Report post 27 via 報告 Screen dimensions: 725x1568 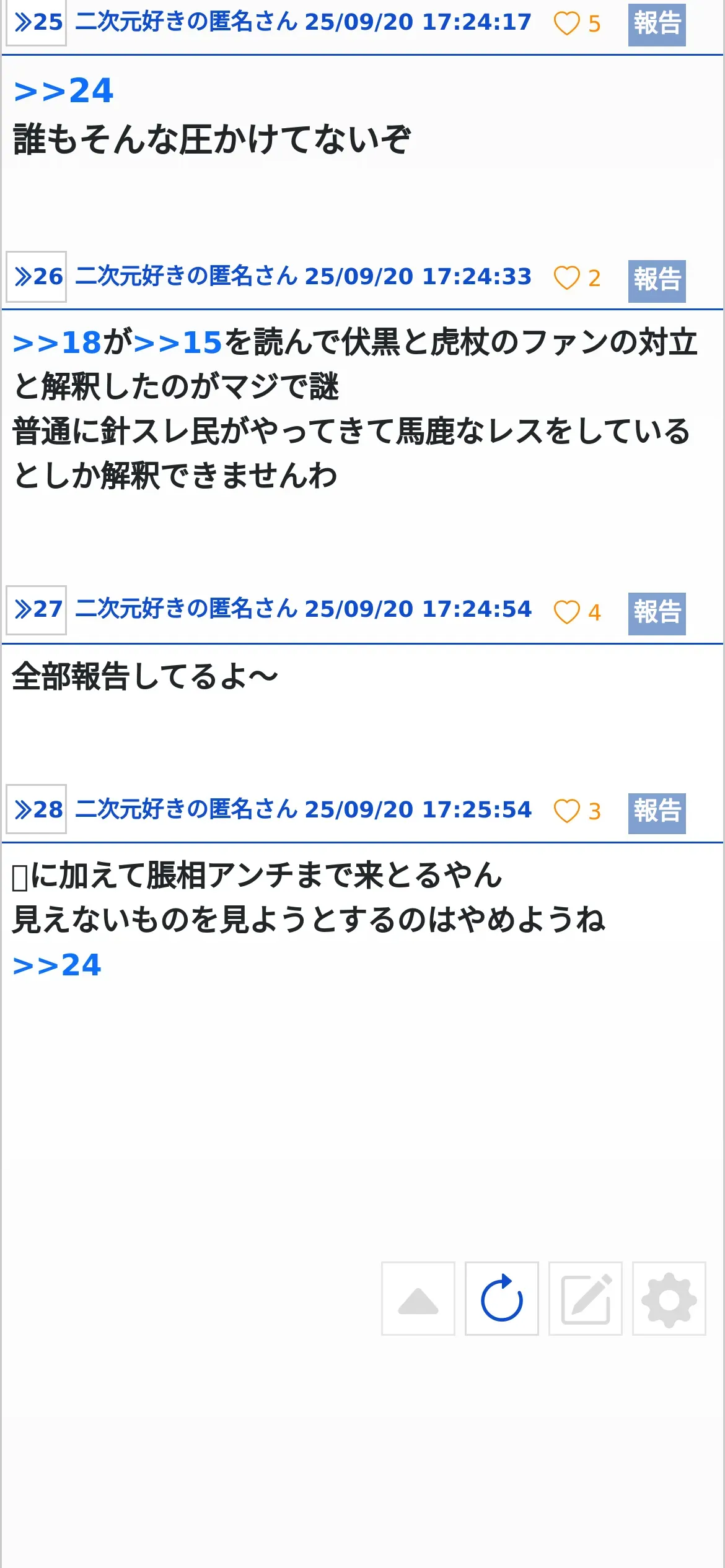(x=657, y=614)
